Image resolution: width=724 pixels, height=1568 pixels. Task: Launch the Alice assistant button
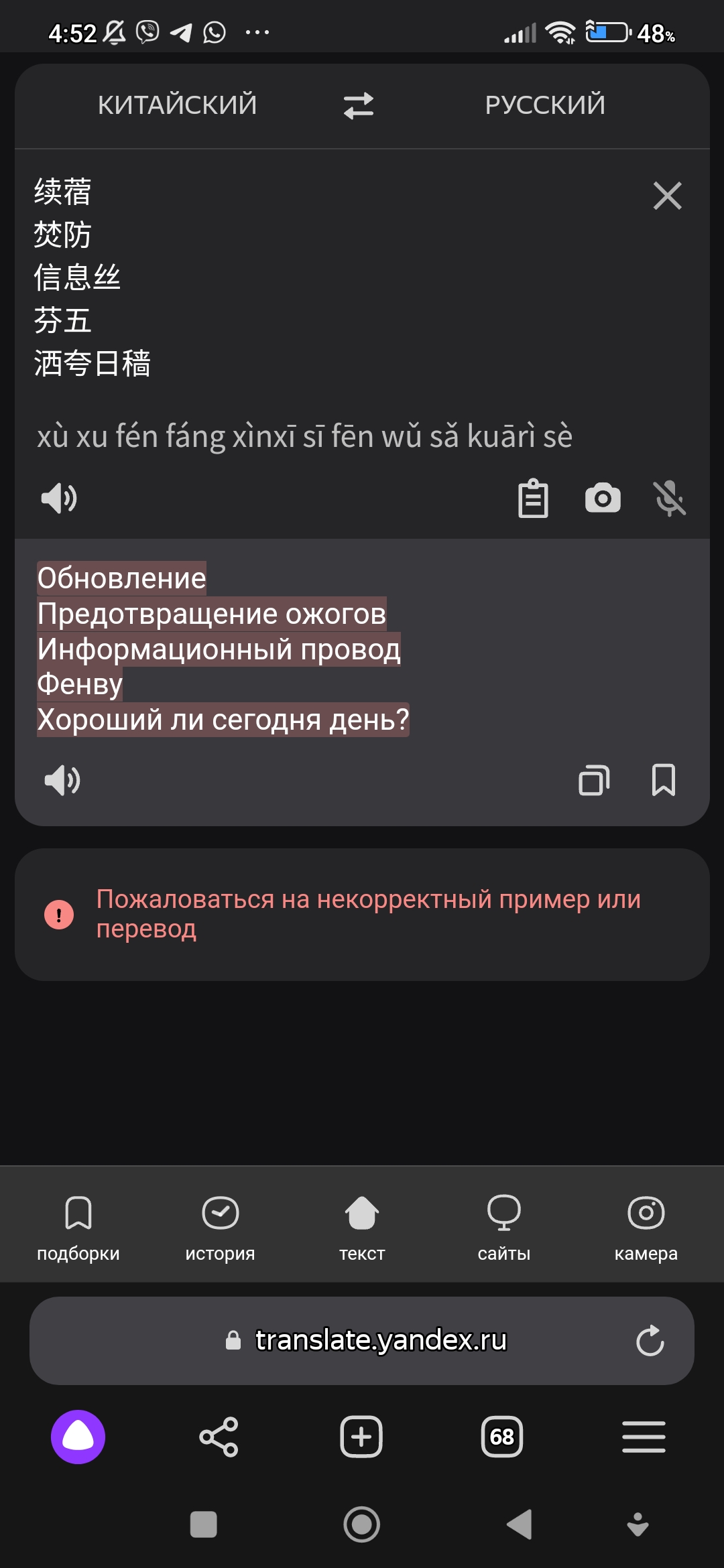[78, 1437]
